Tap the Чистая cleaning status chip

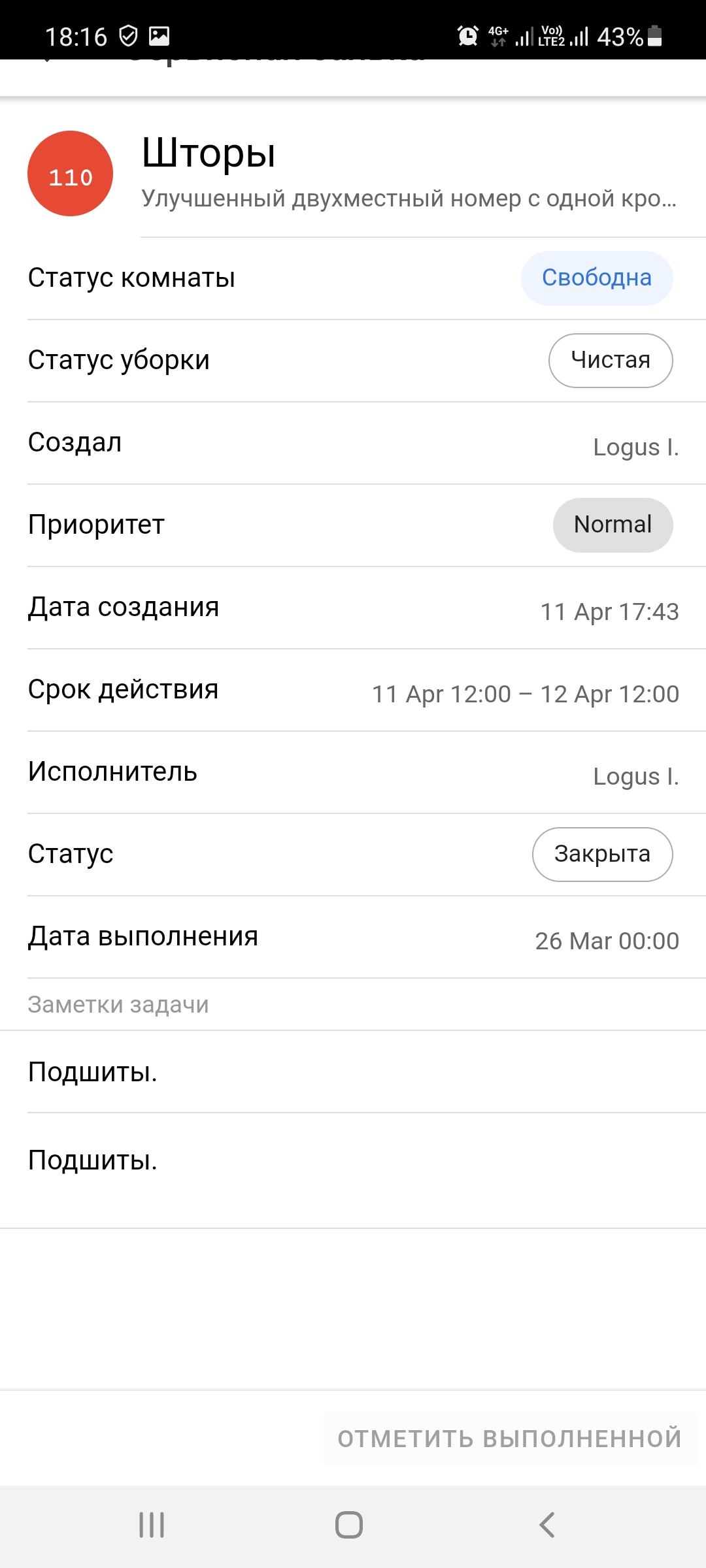pos(610,361)
